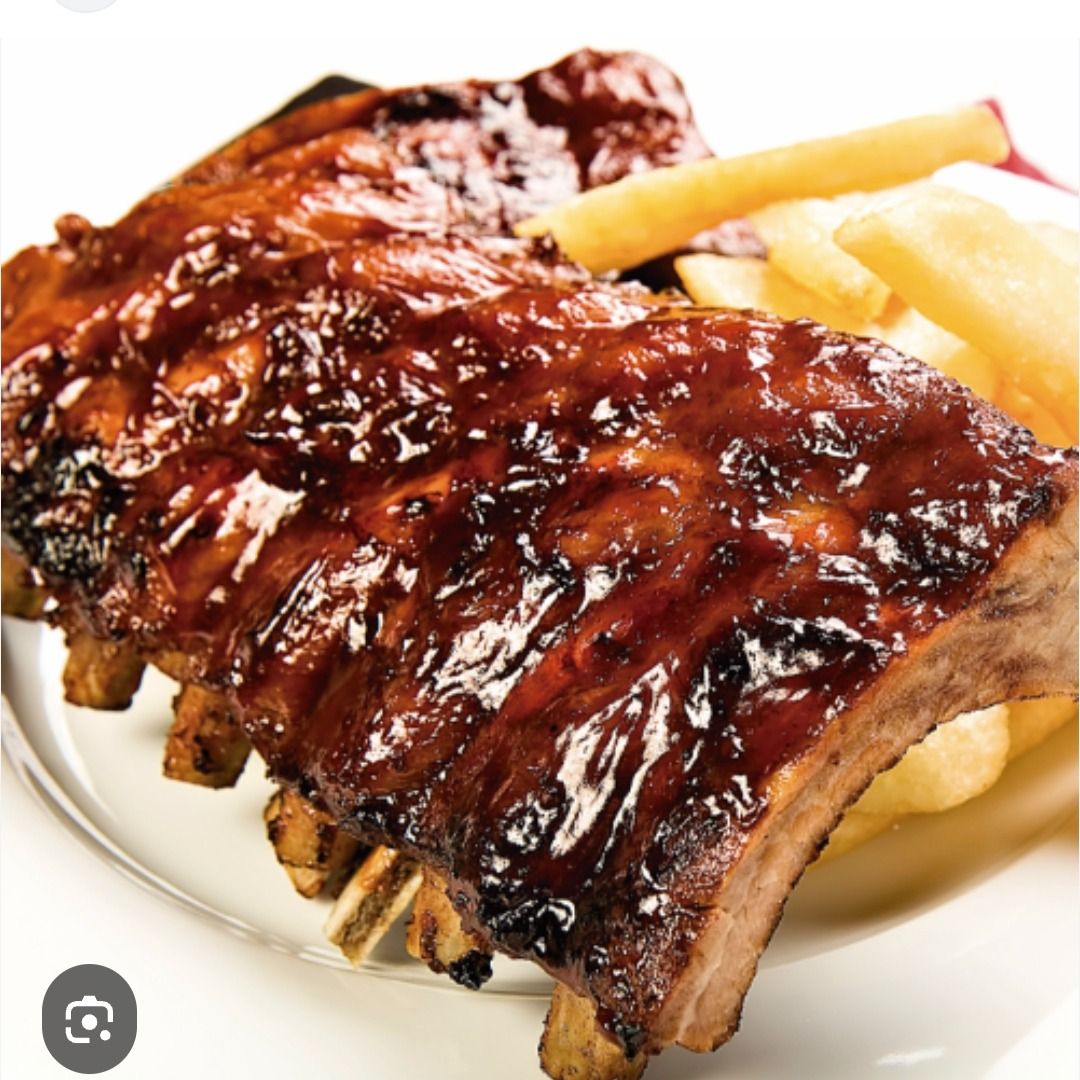Search this image with Google Lens
Viewport: 1080px width, 1080px height.
(x=89, y=1018)
